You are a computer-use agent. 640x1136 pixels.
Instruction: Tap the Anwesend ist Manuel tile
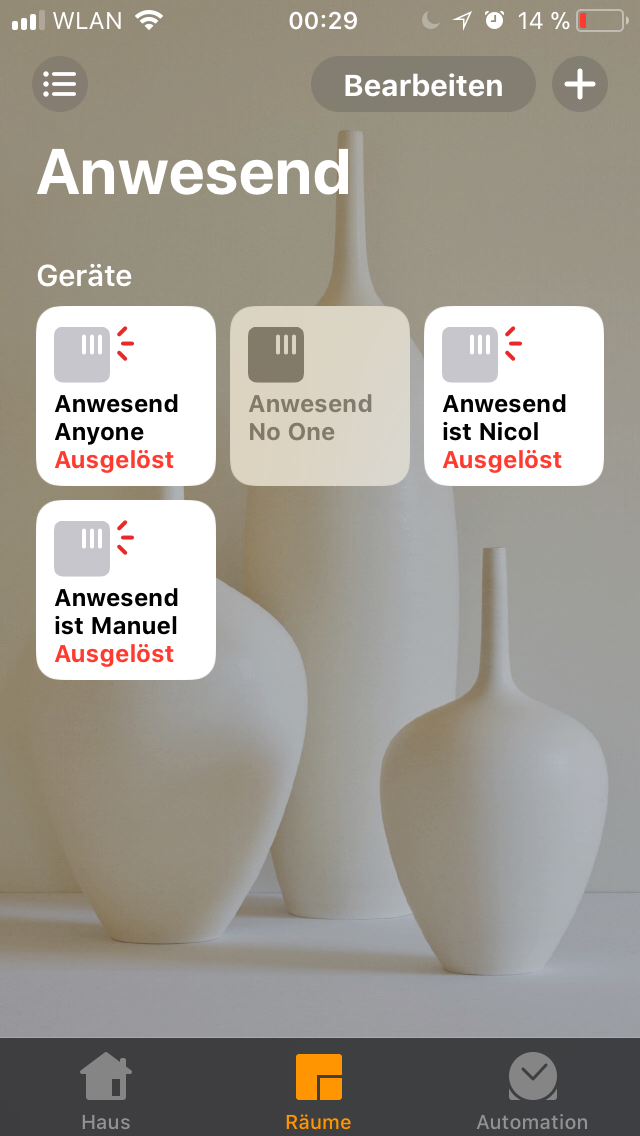pyautogui.click(x=126, y=590)
